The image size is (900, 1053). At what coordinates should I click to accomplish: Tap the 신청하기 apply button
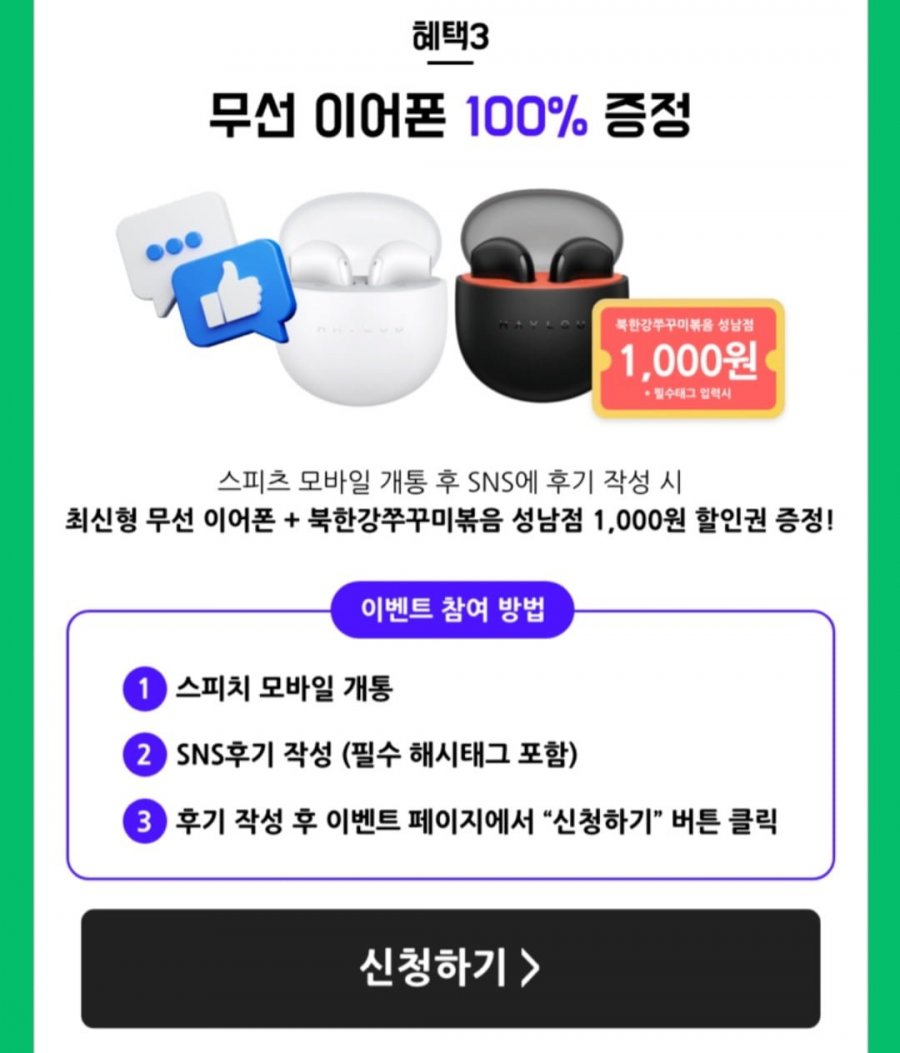[x=450, y=968]
